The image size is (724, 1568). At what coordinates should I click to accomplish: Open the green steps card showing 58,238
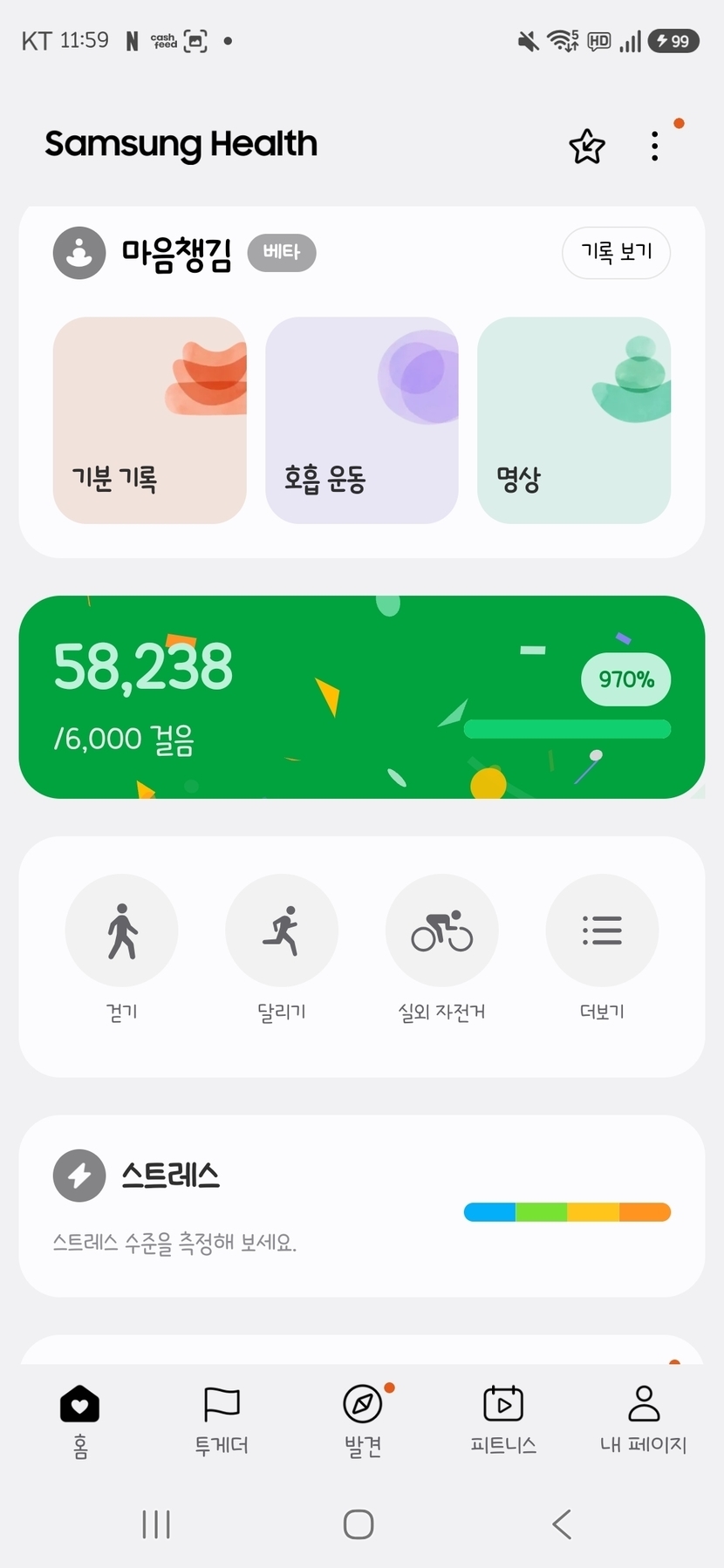pyautogui.click(x=361, y=697)
